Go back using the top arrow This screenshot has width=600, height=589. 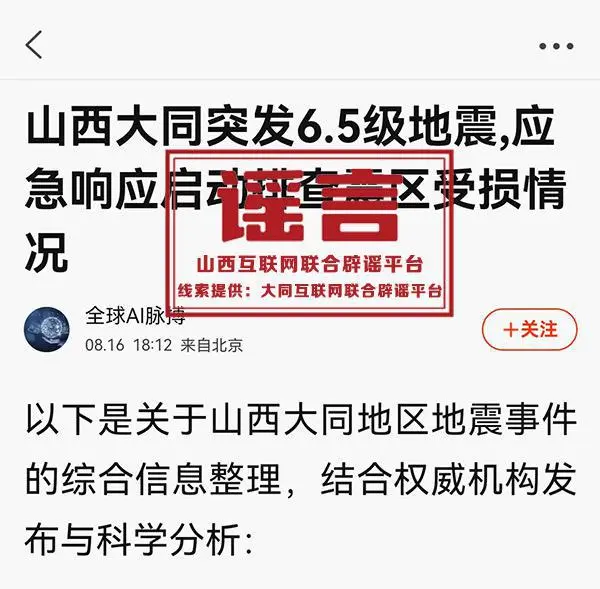click(x=35, y=45)
